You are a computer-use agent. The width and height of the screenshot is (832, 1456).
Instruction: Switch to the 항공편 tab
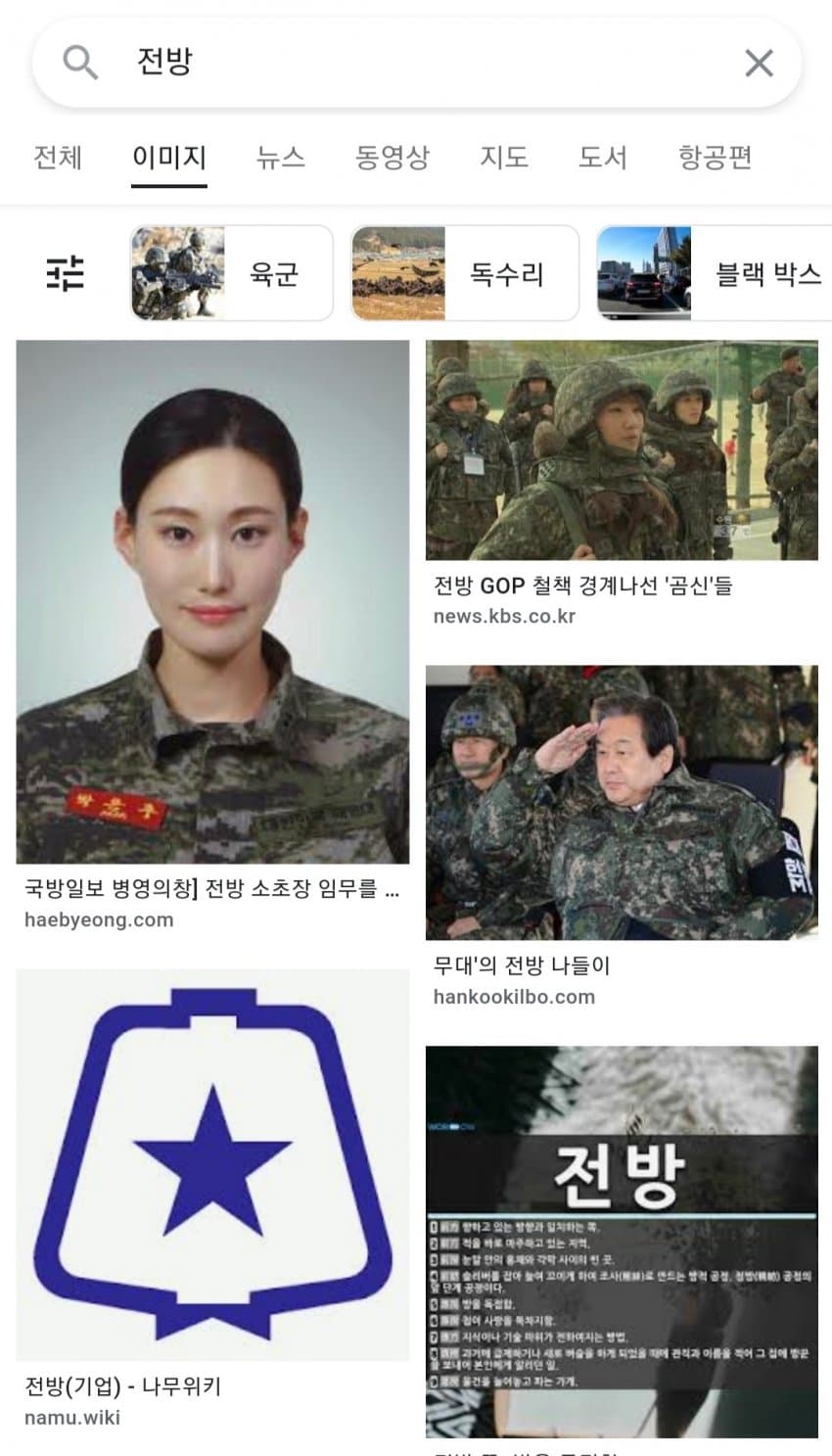715,157
